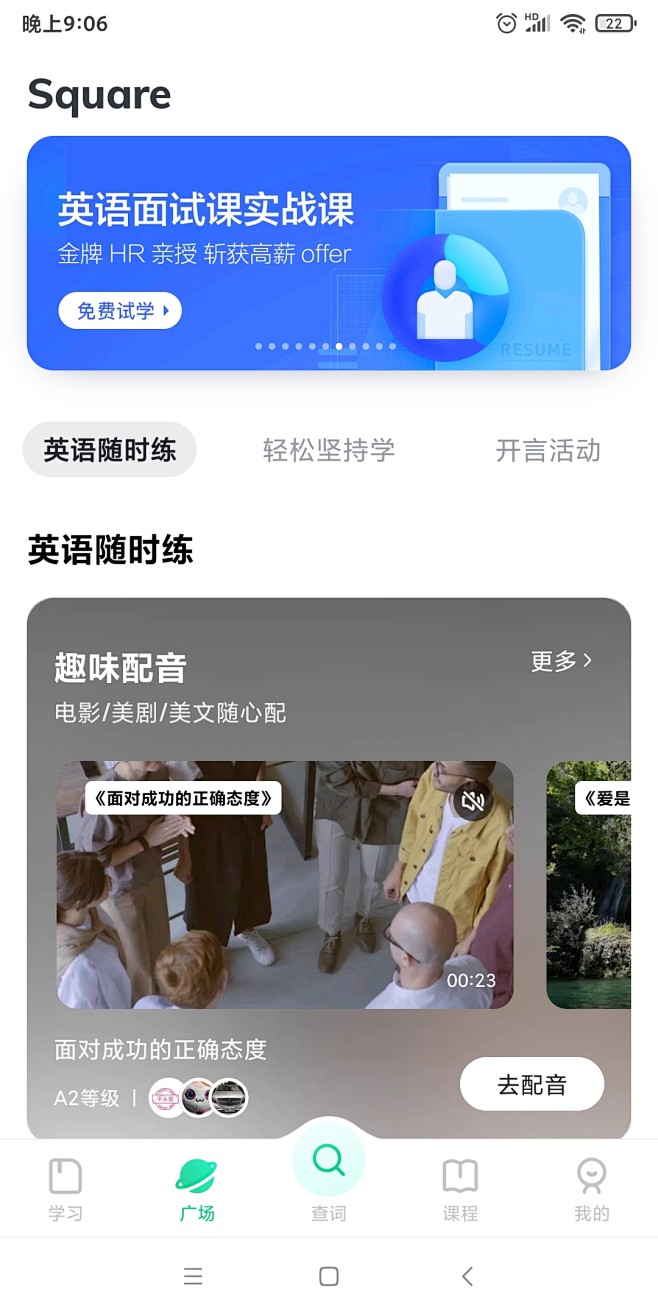This screenshot has width=658, height=1316.
Task: Open the 我的 tab
Action: point(591,1190)
